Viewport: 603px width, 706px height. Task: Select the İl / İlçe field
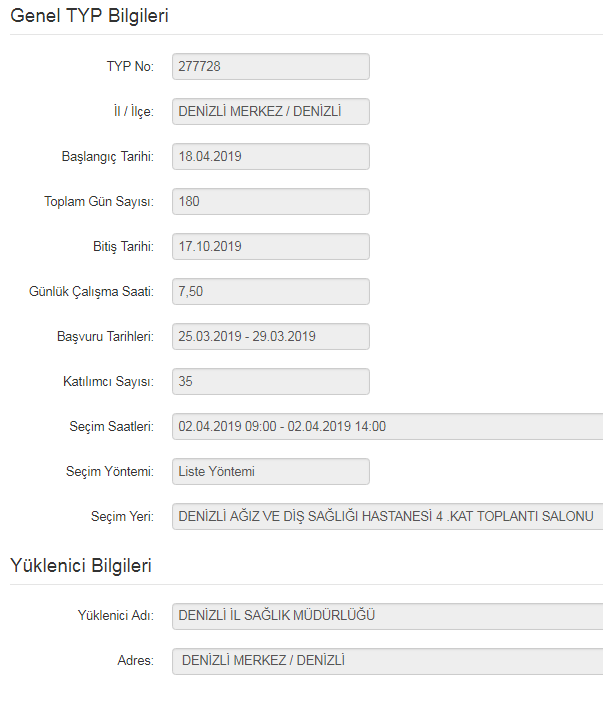click(270, 111)
